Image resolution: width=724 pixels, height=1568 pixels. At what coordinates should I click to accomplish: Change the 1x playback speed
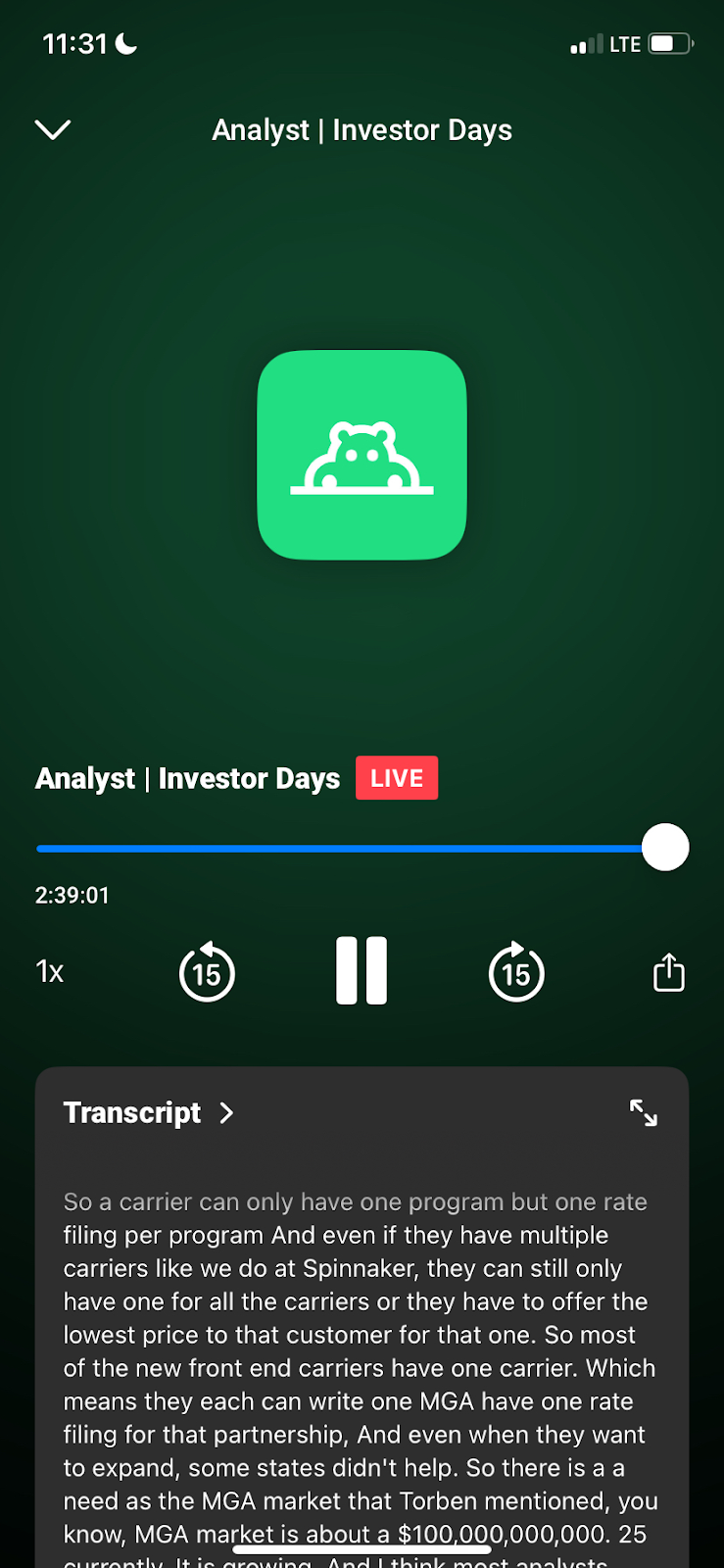(50, 972)
